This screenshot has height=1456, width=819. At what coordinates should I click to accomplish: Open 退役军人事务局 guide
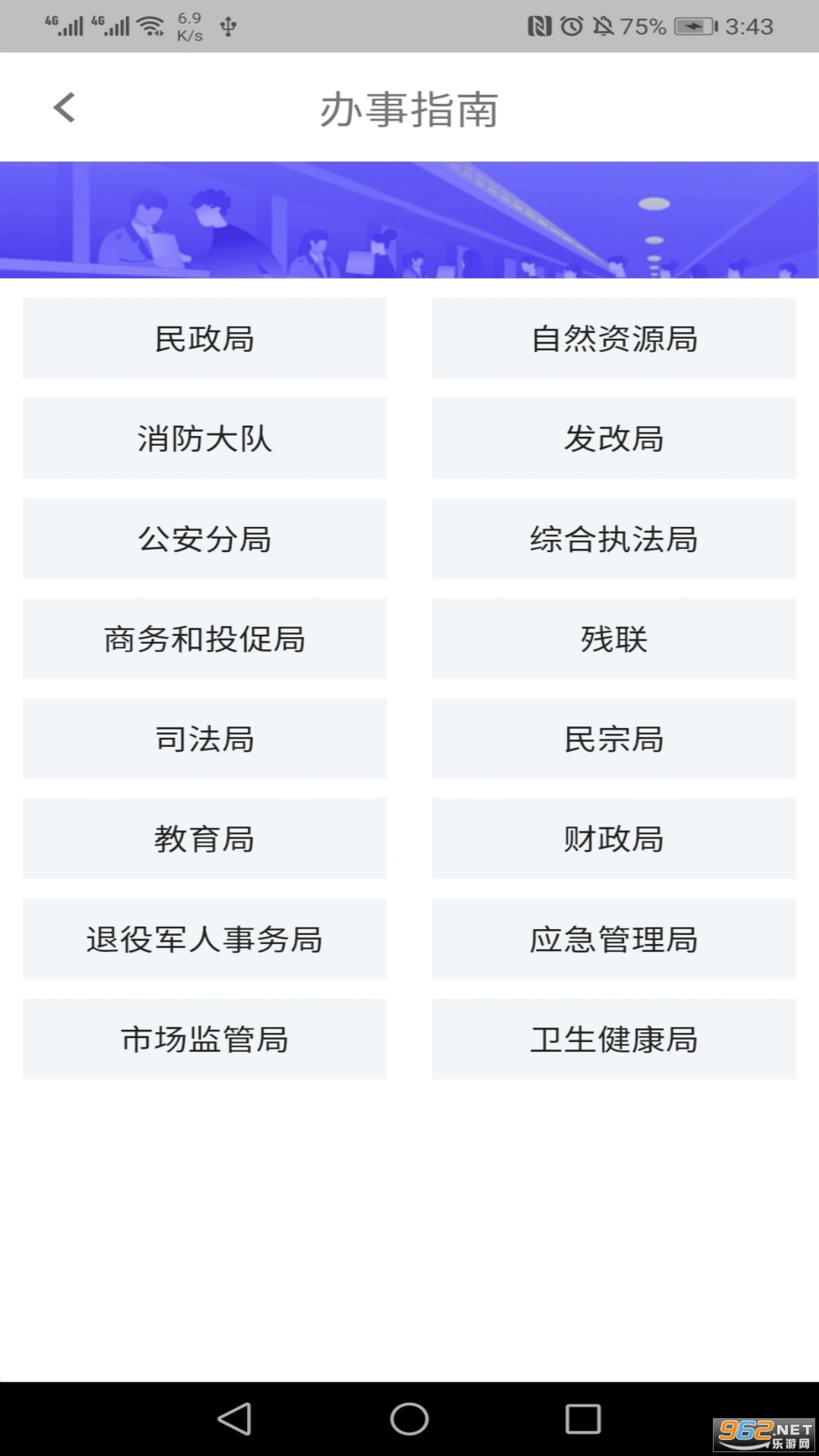(205, 939)
